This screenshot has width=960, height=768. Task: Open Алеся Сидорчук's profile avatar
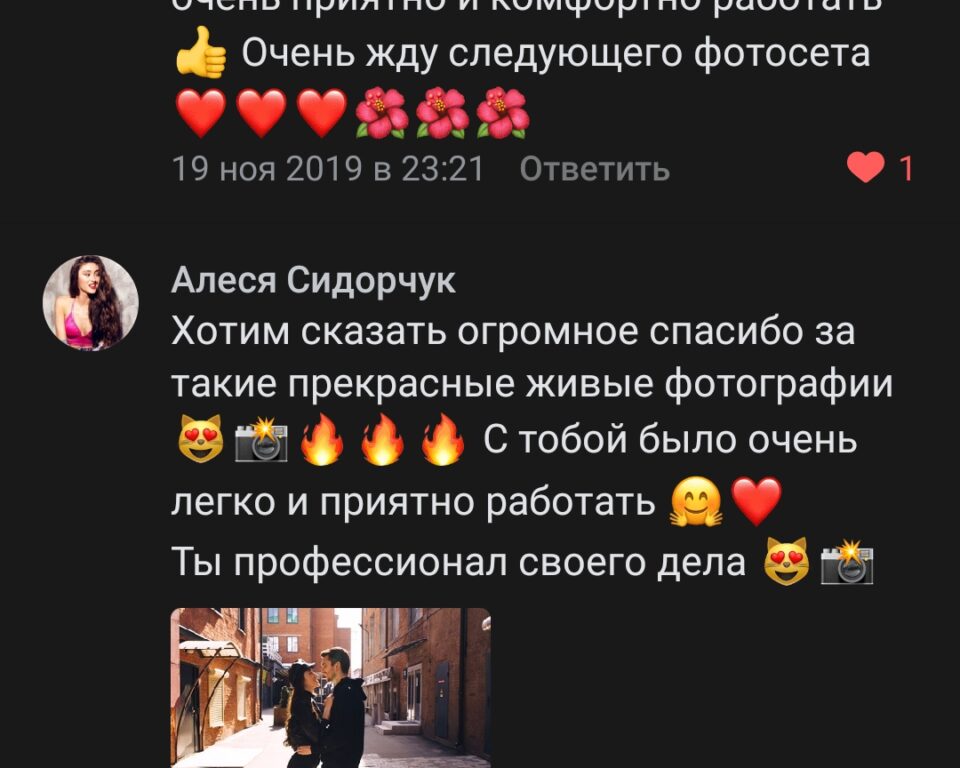pyautogui.click(x=91, y=302)
